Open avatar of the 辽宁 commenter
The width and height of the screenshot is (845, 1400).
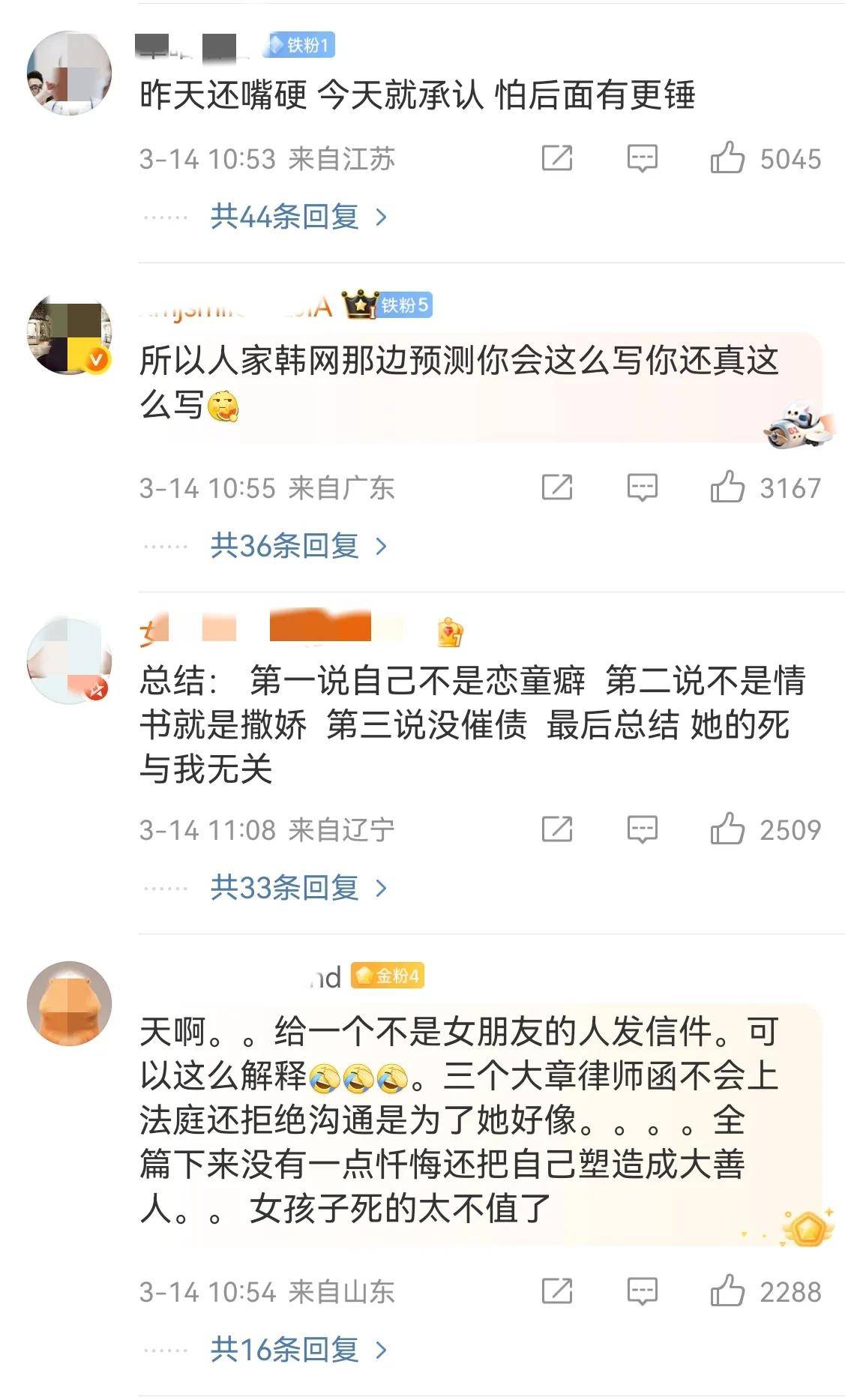click(x=69, y=661)
